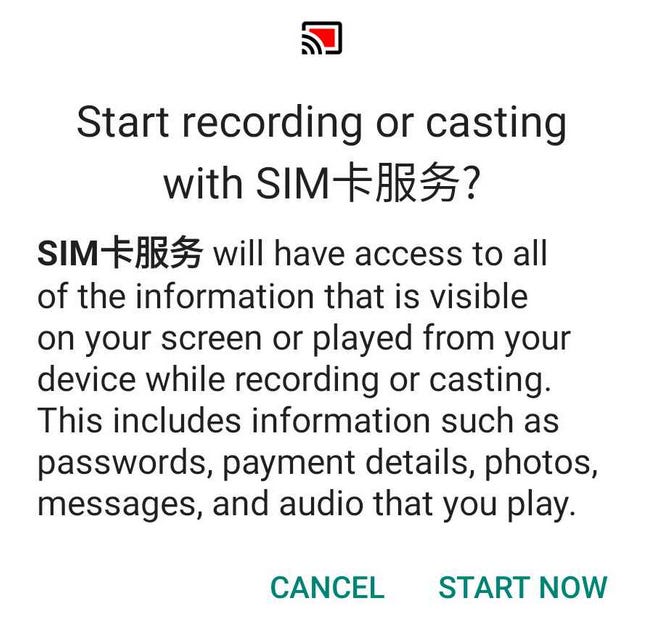Screen dimensions: 646x620
Task: Cancel the recording or casting request
Action: click(327, 587)
